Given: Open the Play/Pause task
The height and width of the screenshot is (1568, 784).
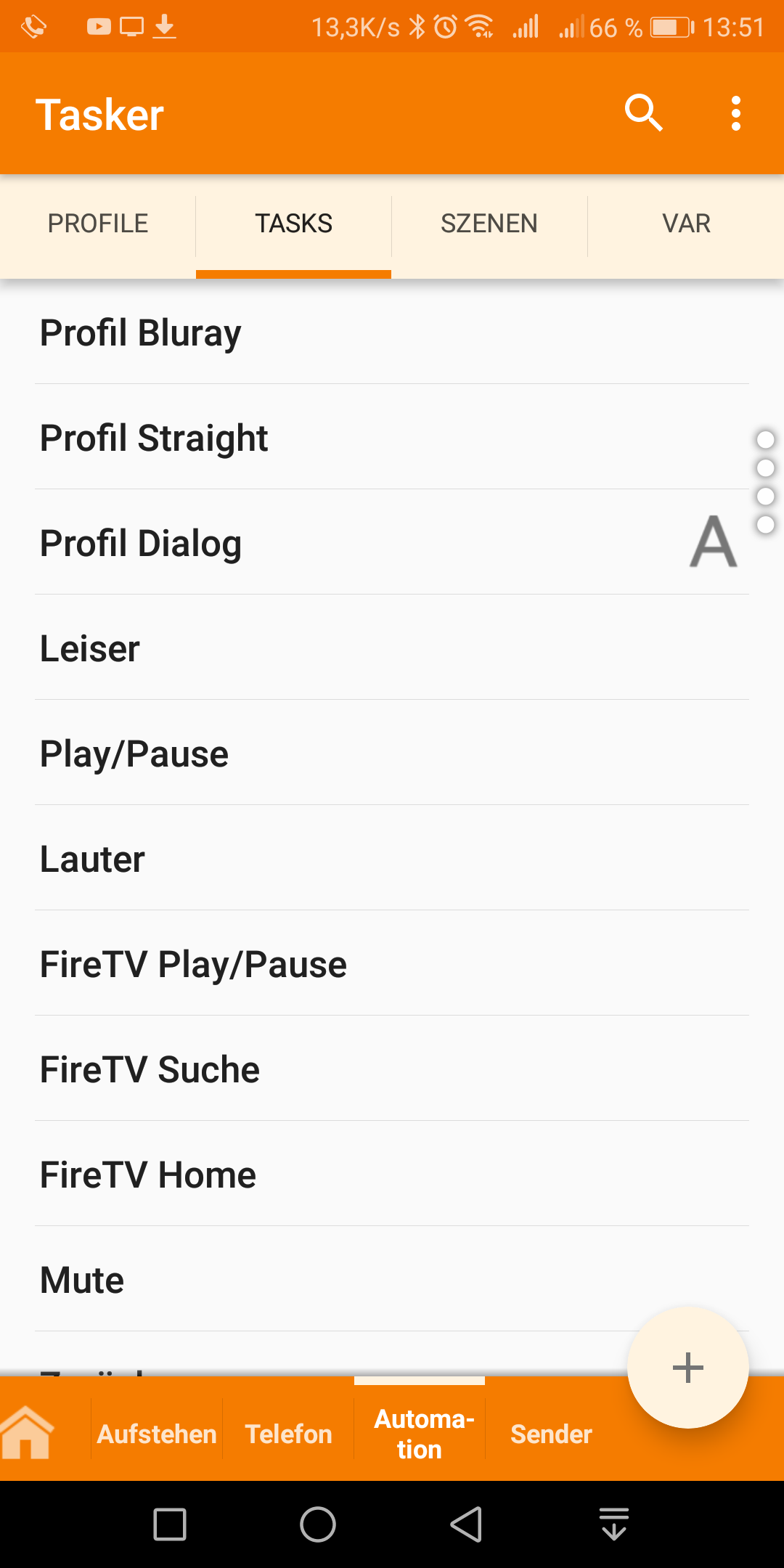Looking at the screenshot, I should coord(134,754).
